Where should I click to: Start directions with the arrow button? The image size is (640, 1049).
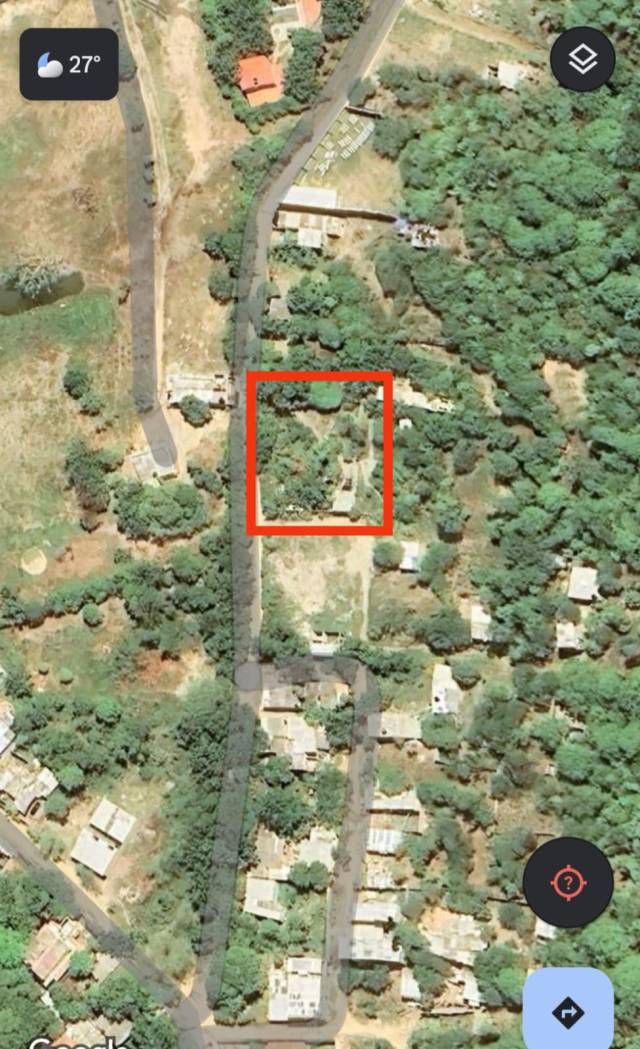click(568, 1010)
